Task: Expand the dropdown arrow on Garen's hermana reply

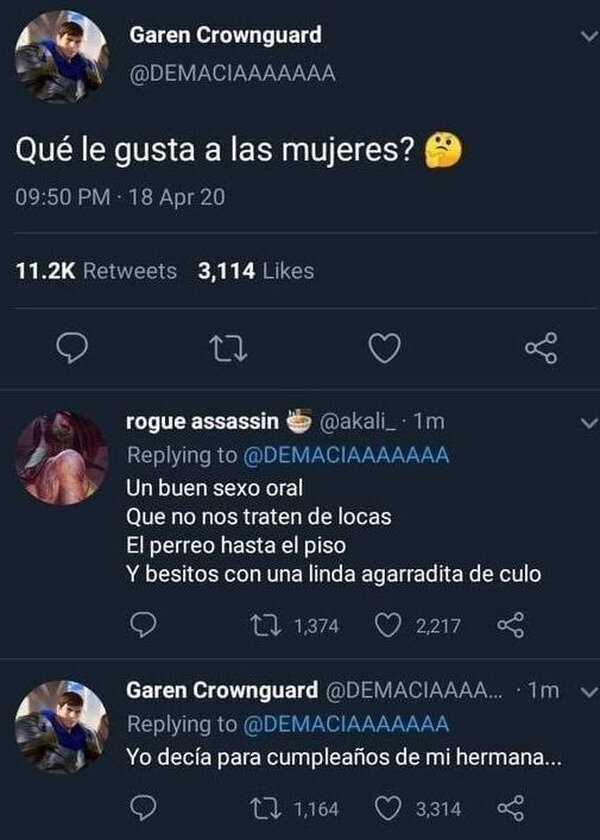Action: (x=589, y=692)
